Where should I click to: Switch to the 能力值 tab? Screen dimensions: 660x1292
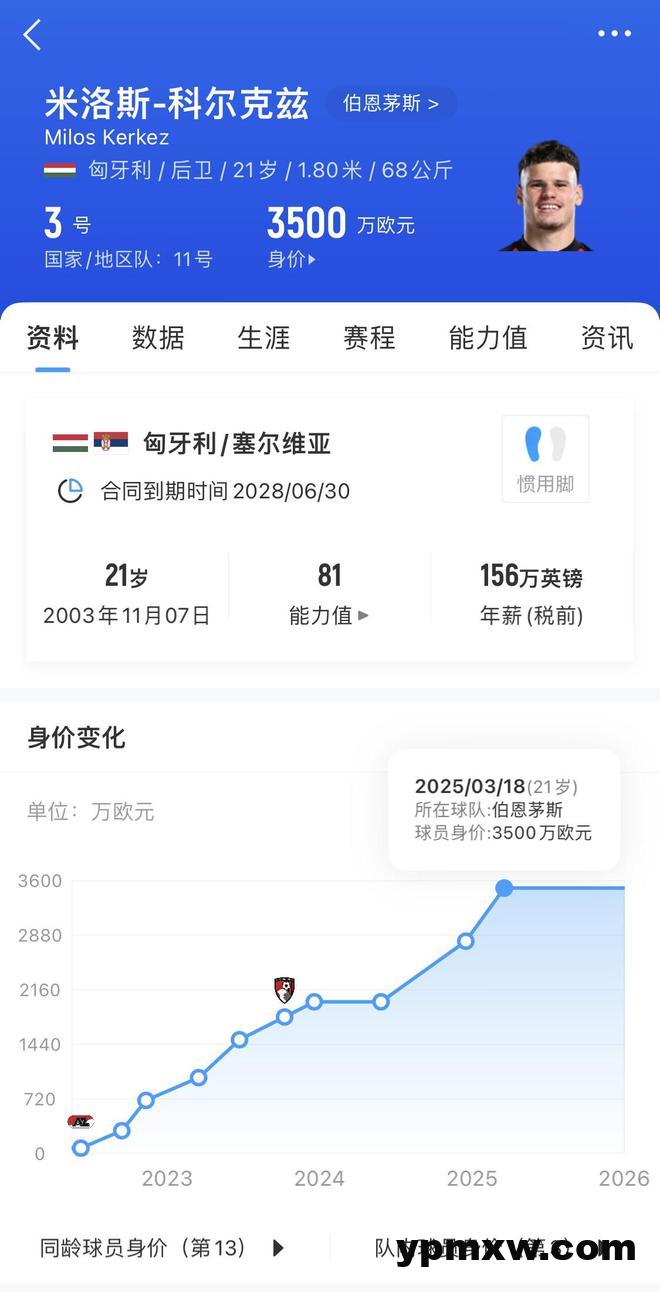488,338
